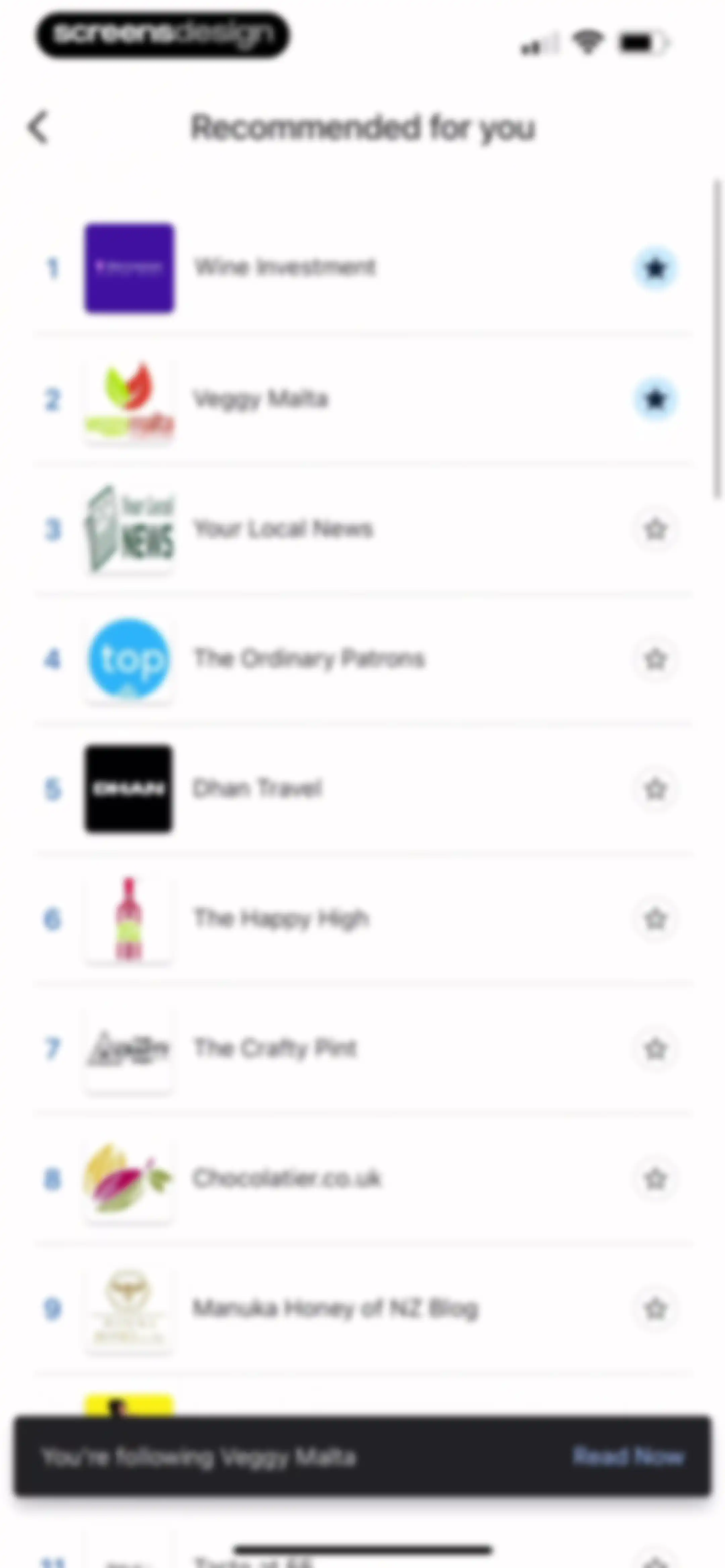
Task: Unfollow Wine Investment via its star
Action: [655, 268]
